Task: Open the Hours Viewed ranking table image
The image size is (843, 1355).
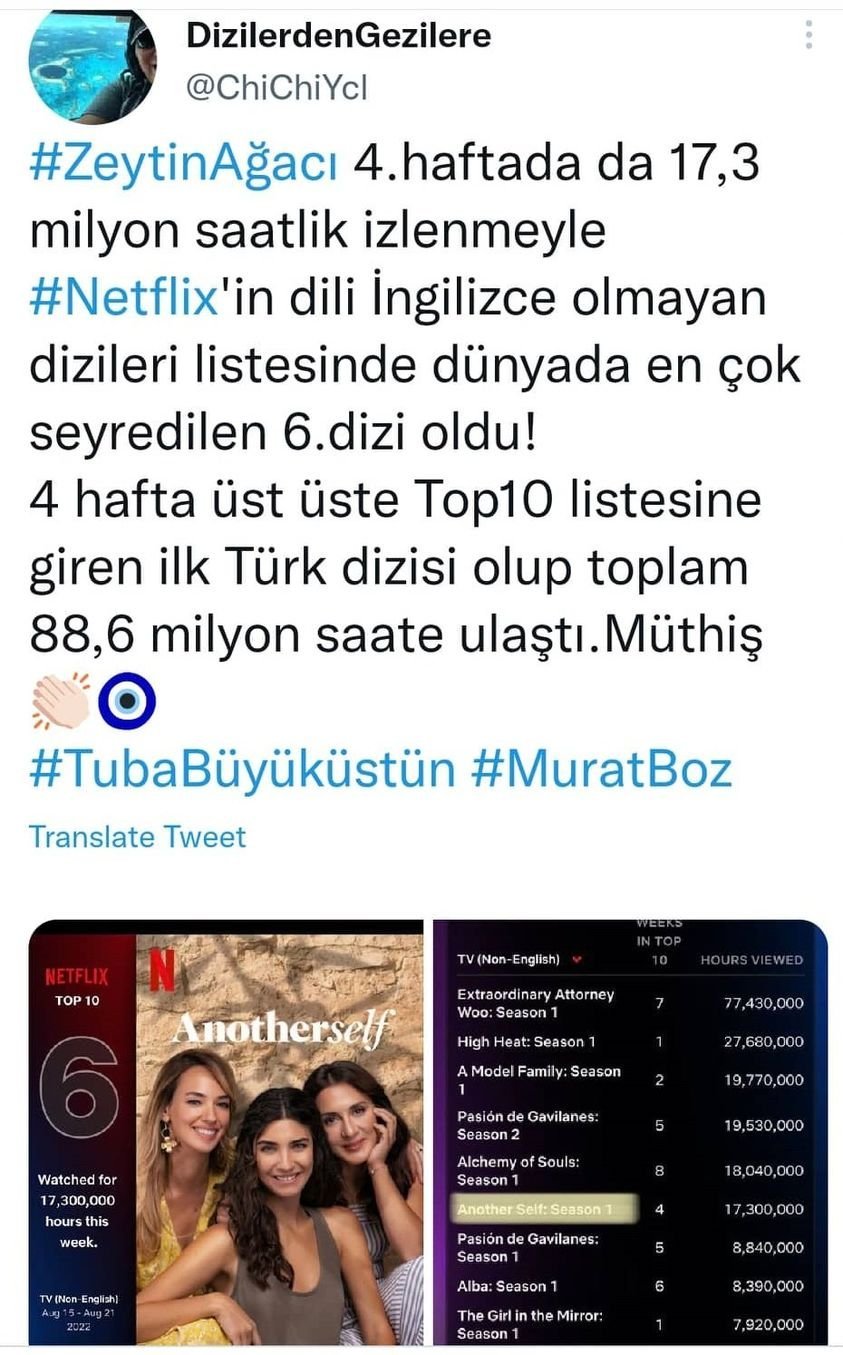Action: (630, 1132)
